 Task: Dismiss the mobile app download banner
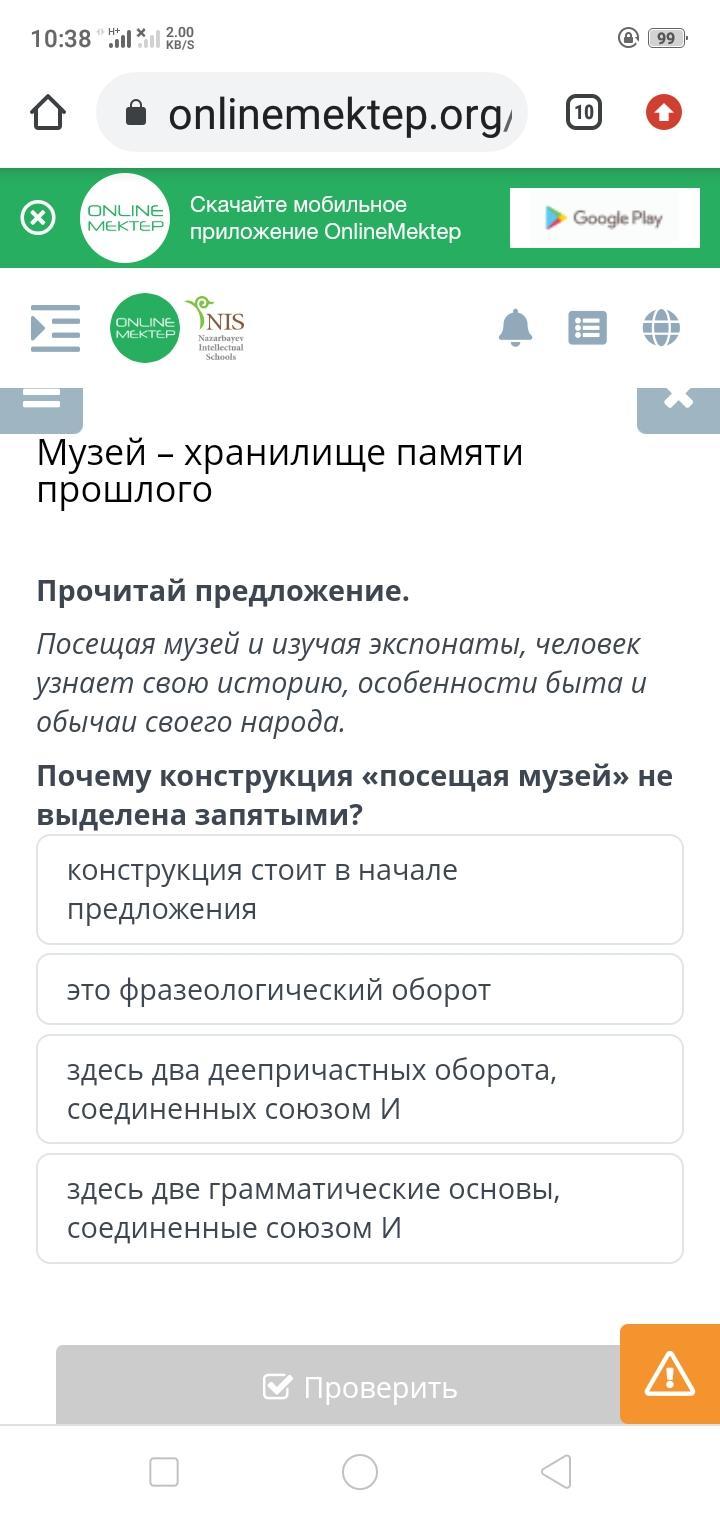pyautogui.click(x=38, y=218)
